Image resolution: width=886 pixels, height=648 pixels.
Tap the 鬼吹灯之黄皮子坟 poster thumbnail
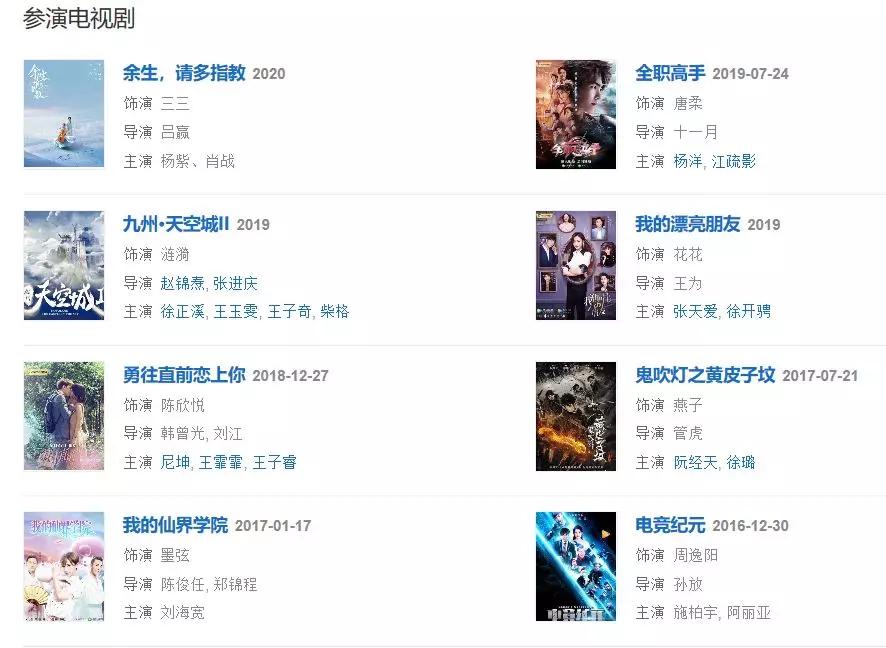point(576,416)
